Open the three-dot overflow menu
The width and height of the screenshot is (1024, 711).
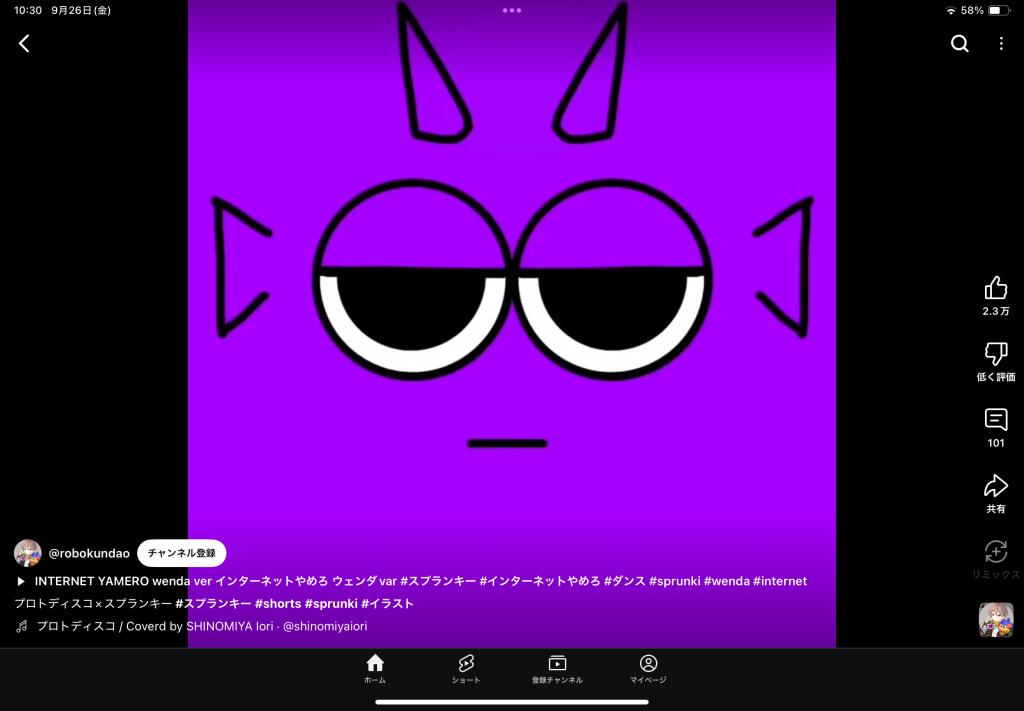click(1001, 43)
